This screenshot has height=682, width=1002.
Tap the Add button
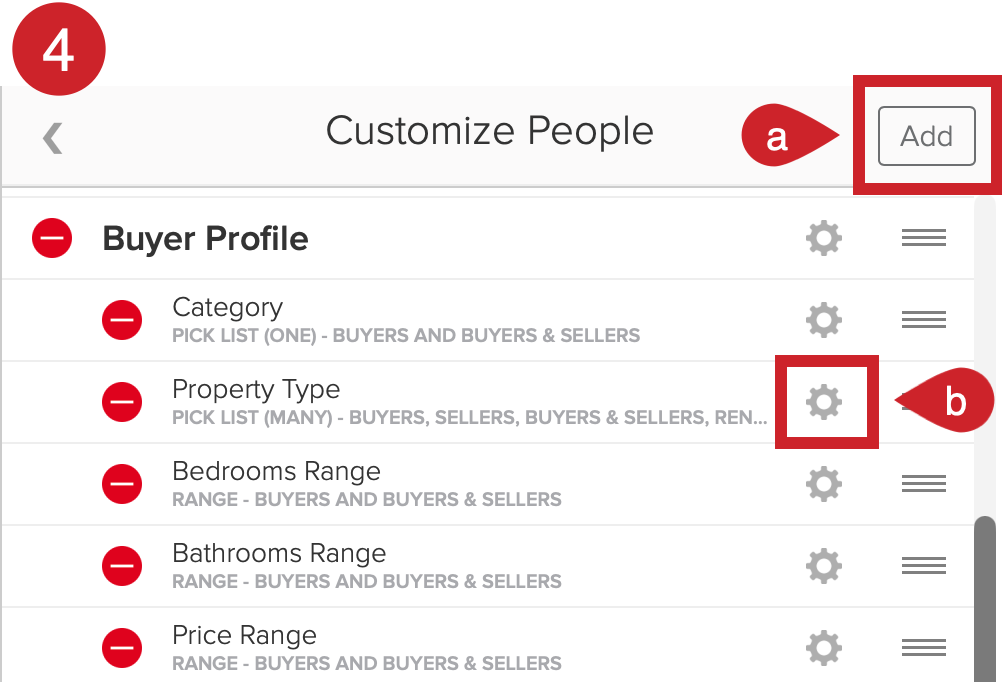(x=926, y=136)
